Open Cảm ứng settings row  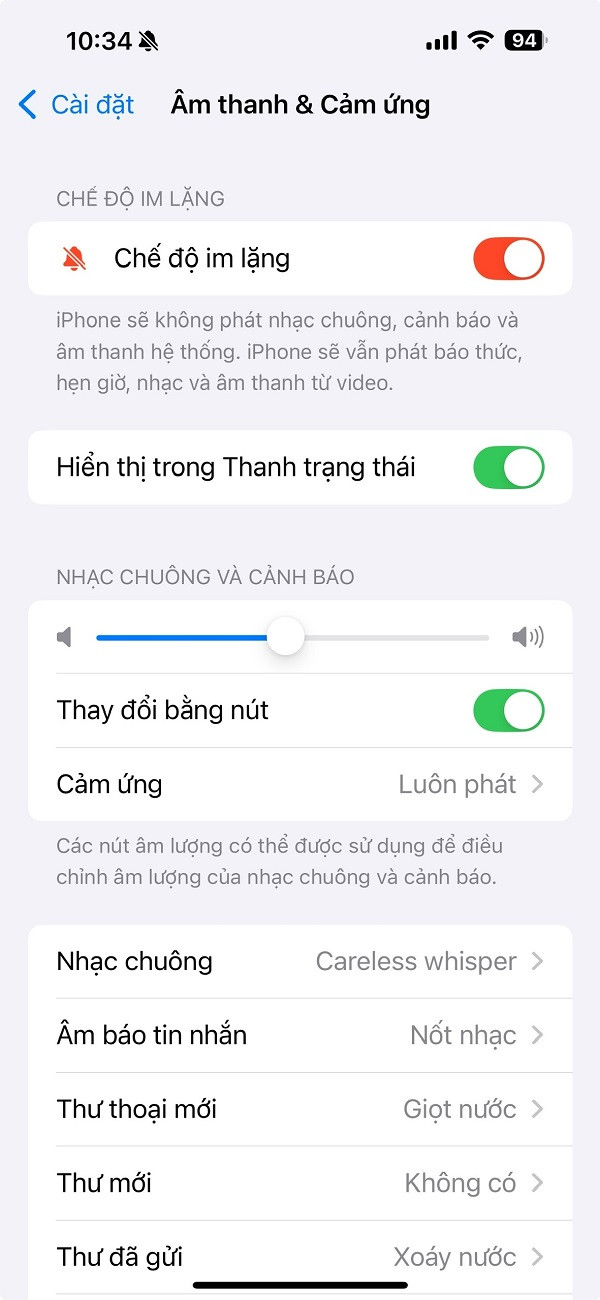pos(300,784)
